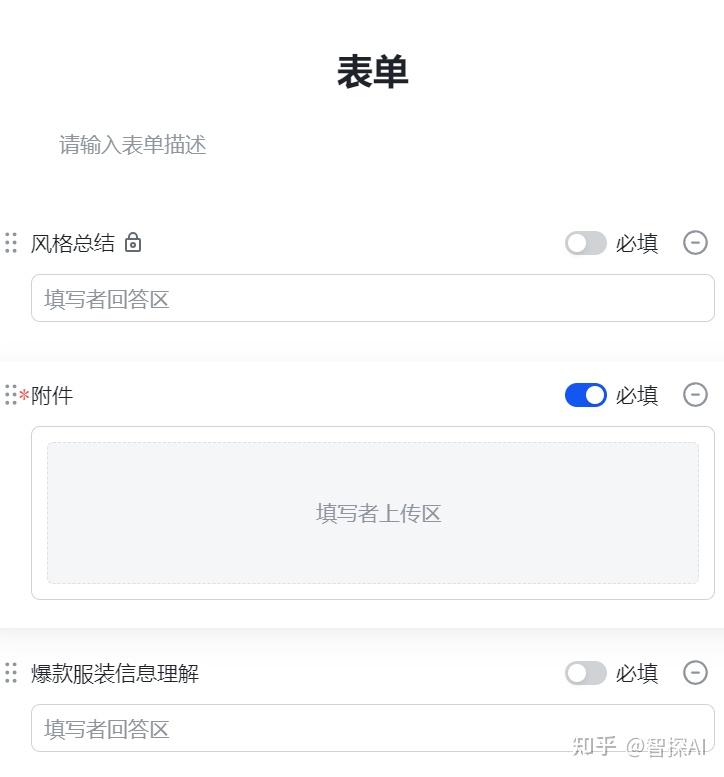Tap the 填写者上传区 upload area

(x=372, y=513)
